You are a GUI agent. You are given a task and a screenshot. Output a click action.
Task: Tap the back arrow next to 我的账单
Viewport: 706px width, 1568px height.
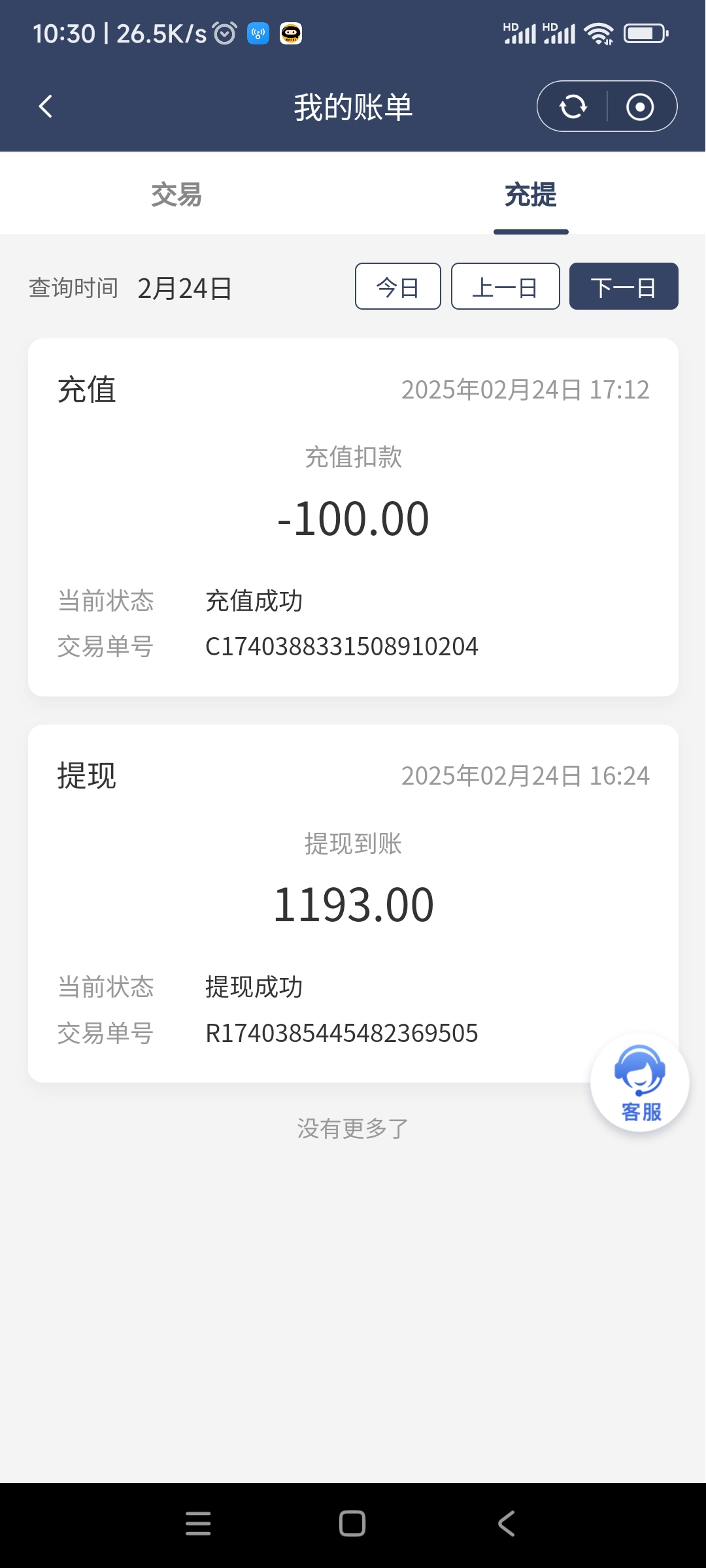coord(44,105)
